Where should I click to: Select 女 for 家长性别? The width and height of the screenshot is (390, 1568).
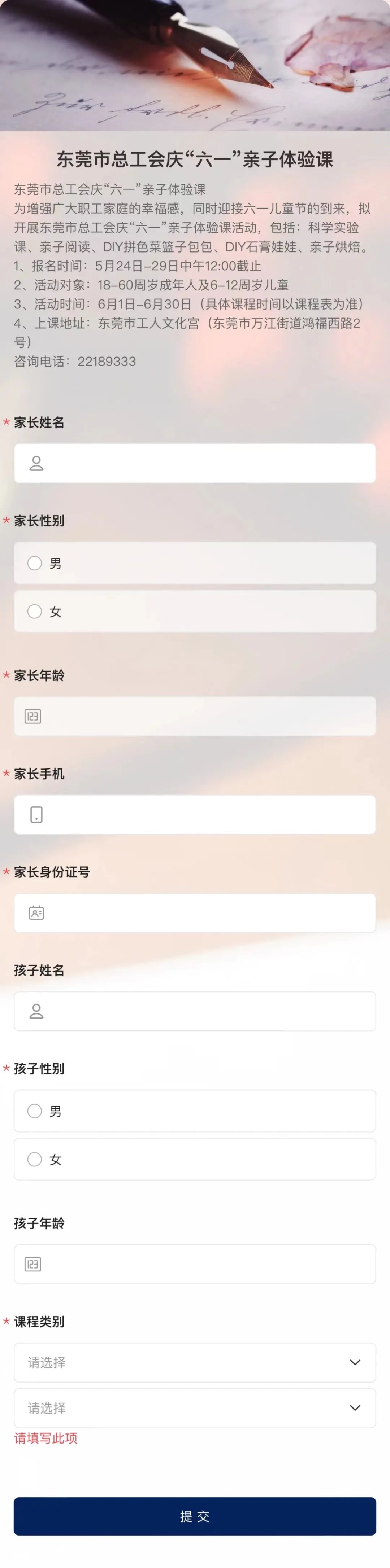click(x=35, y=611)
